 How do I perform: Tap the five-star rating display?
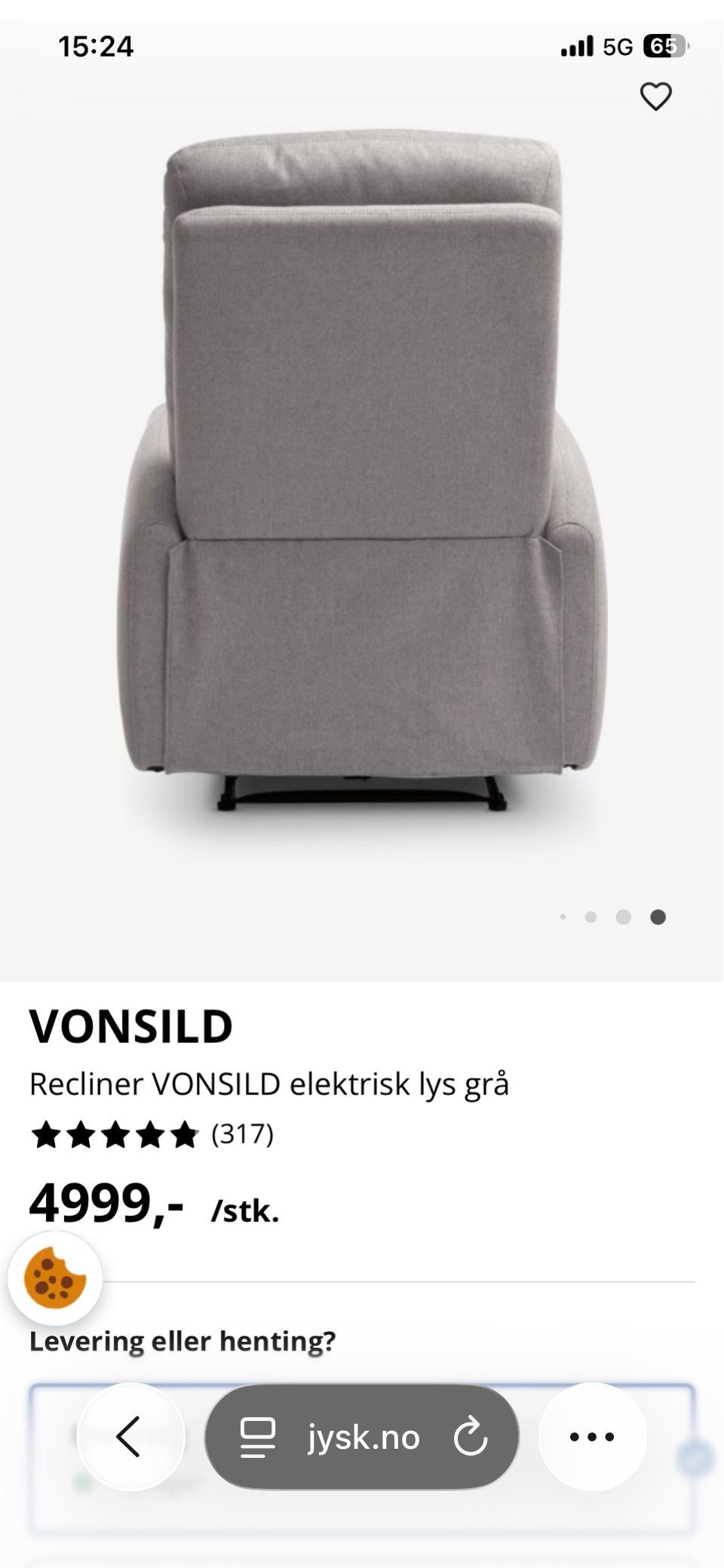point(114,1135)
